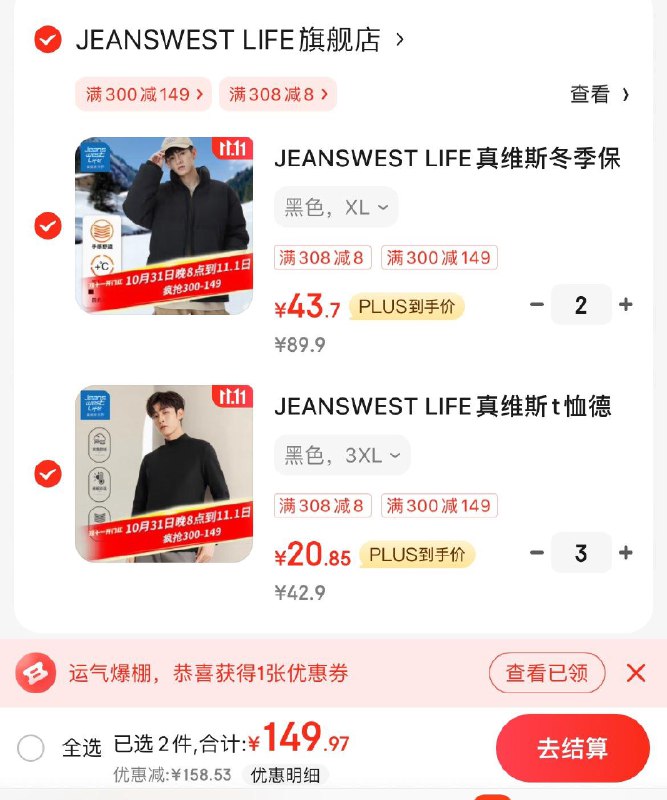Change the 黑色, 3XL size option

pyautogui.click(x=342, y=455)
